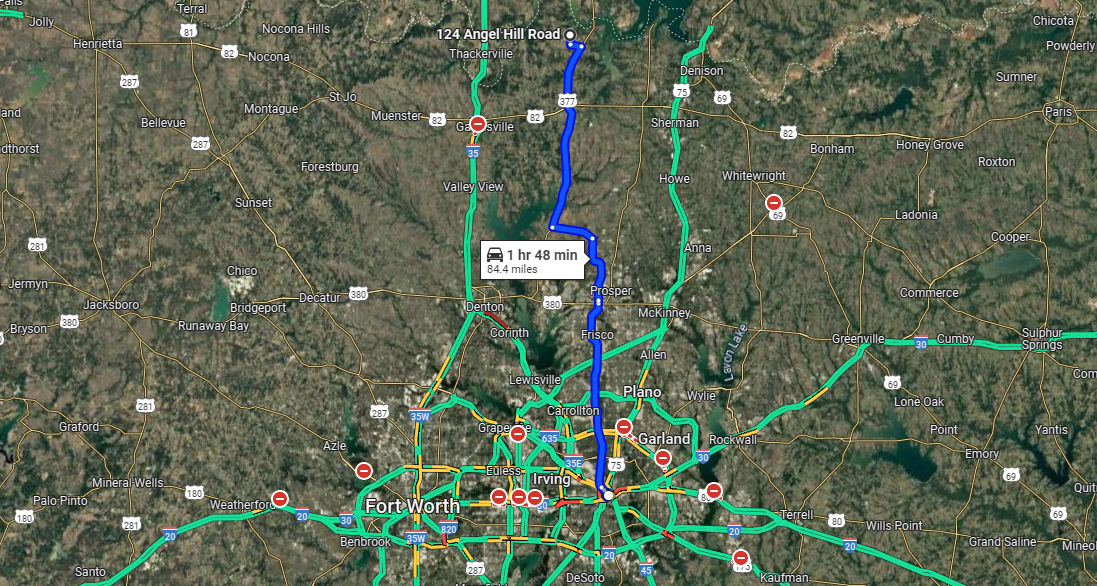
Task: Tap the road closure icon near Grapevine
Action: point(518,434)
